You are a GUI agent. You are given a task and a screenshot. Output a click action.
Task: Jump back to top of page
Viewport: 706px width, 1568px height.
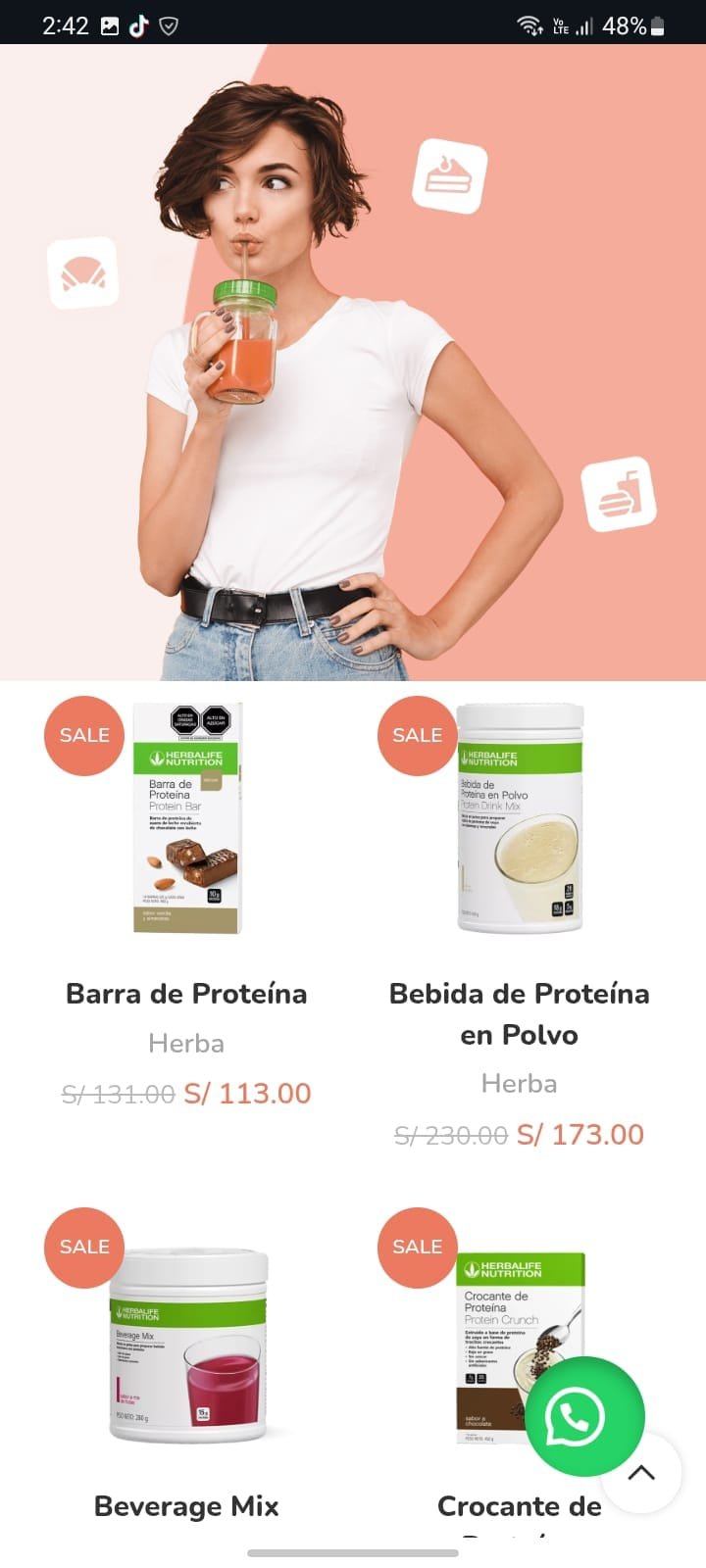click(x=641, y=1473)
